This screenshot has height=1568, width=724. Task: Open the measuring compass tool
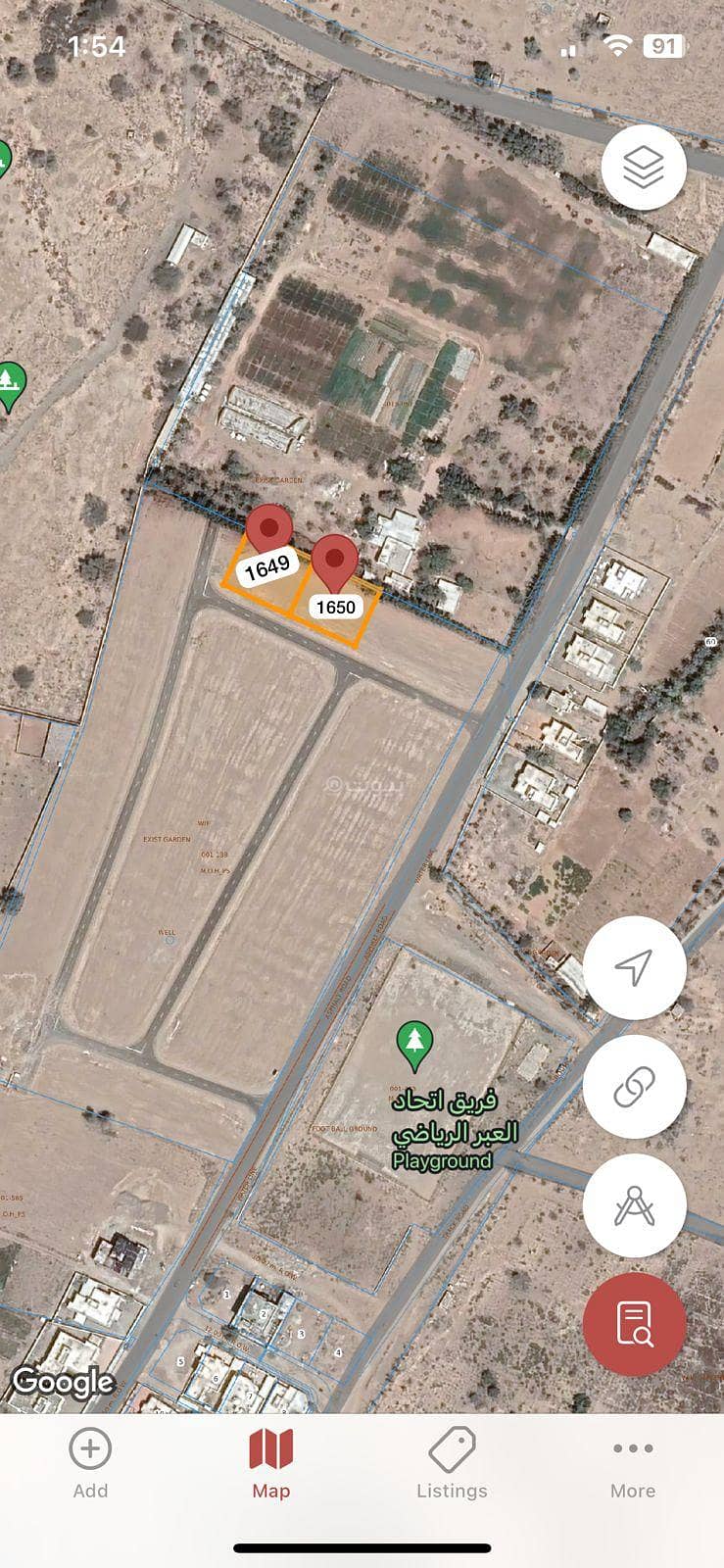634,1205
